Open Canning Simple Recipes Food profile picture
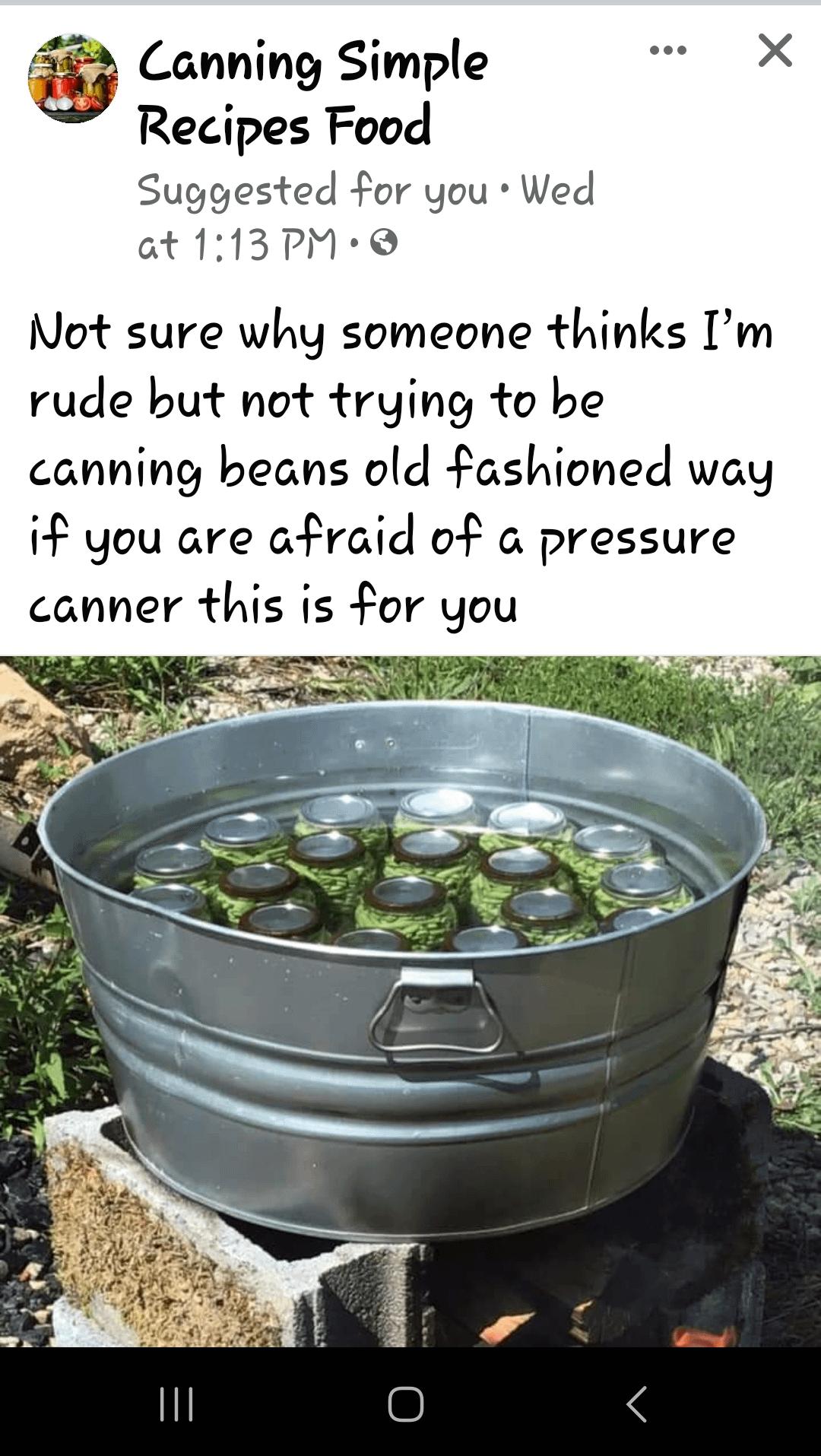Screen dimensions: 821x1456 73,78
